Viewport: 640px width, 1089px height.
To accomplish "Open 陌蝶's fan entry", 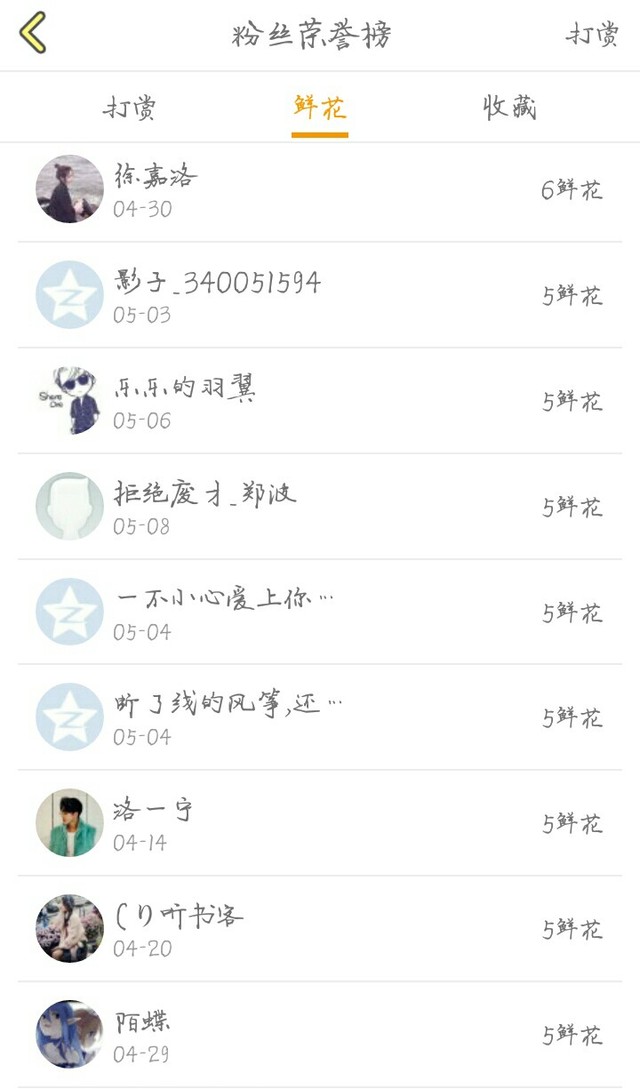I will click(320, 1034).
